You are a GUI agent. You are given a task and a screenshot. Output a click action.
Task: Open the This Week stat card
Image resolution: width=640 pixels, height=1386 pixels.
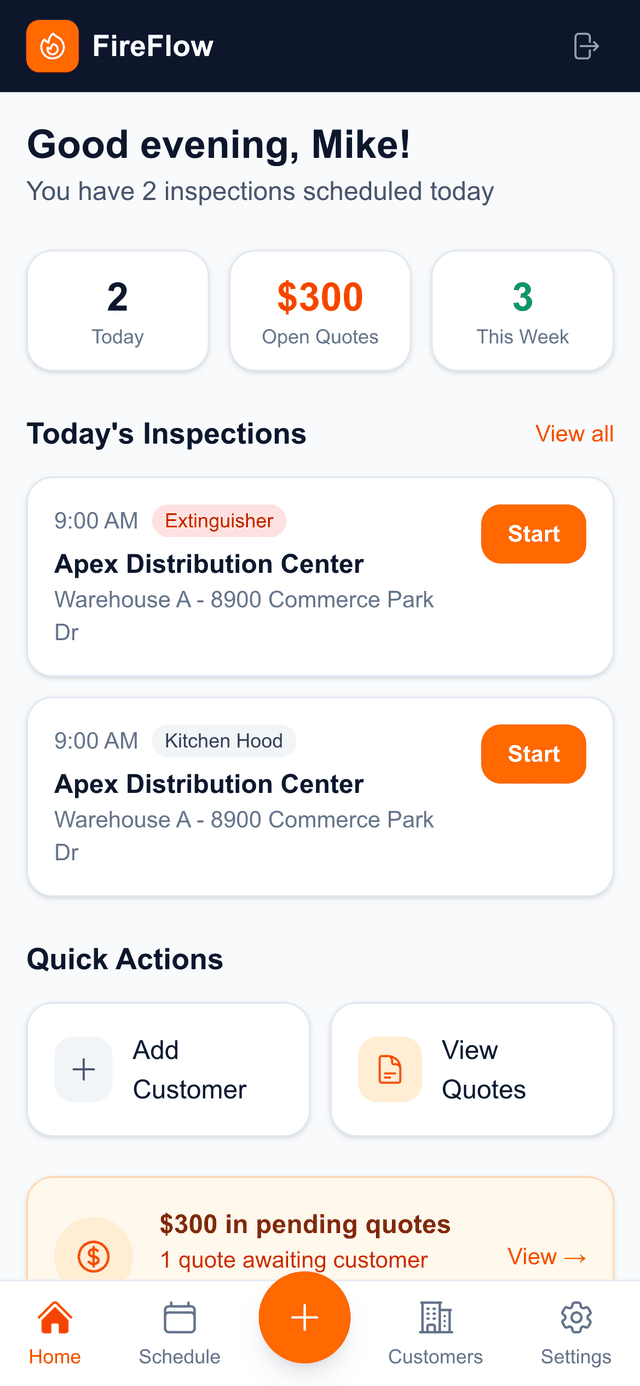[522, 311]
